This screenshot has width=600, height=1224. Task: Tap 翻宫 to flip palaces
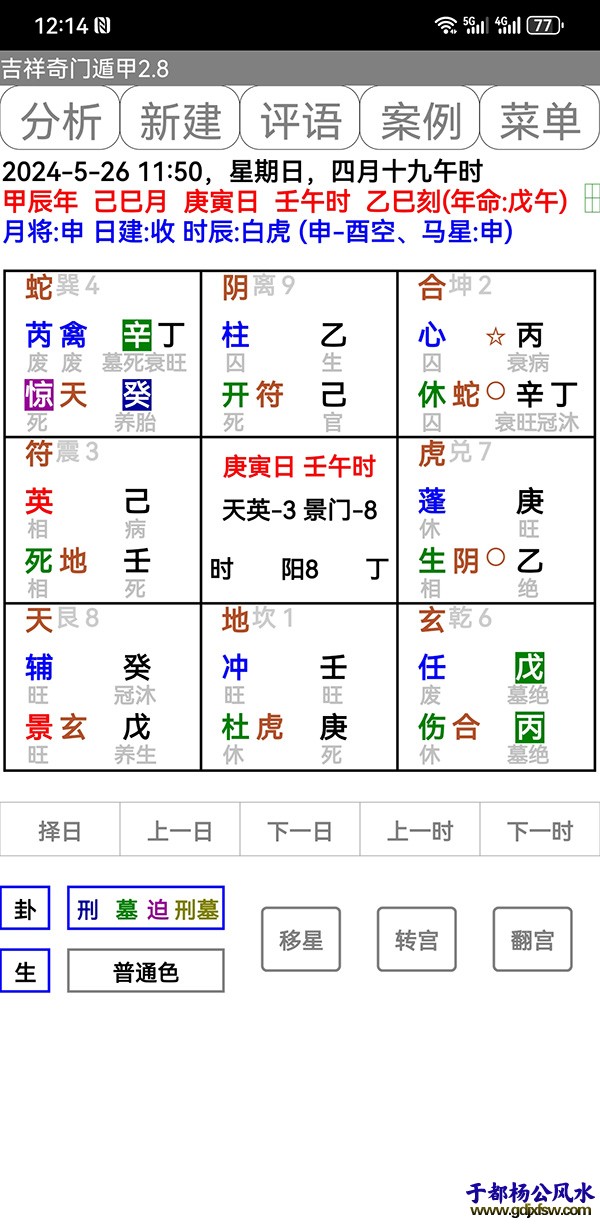532,940
